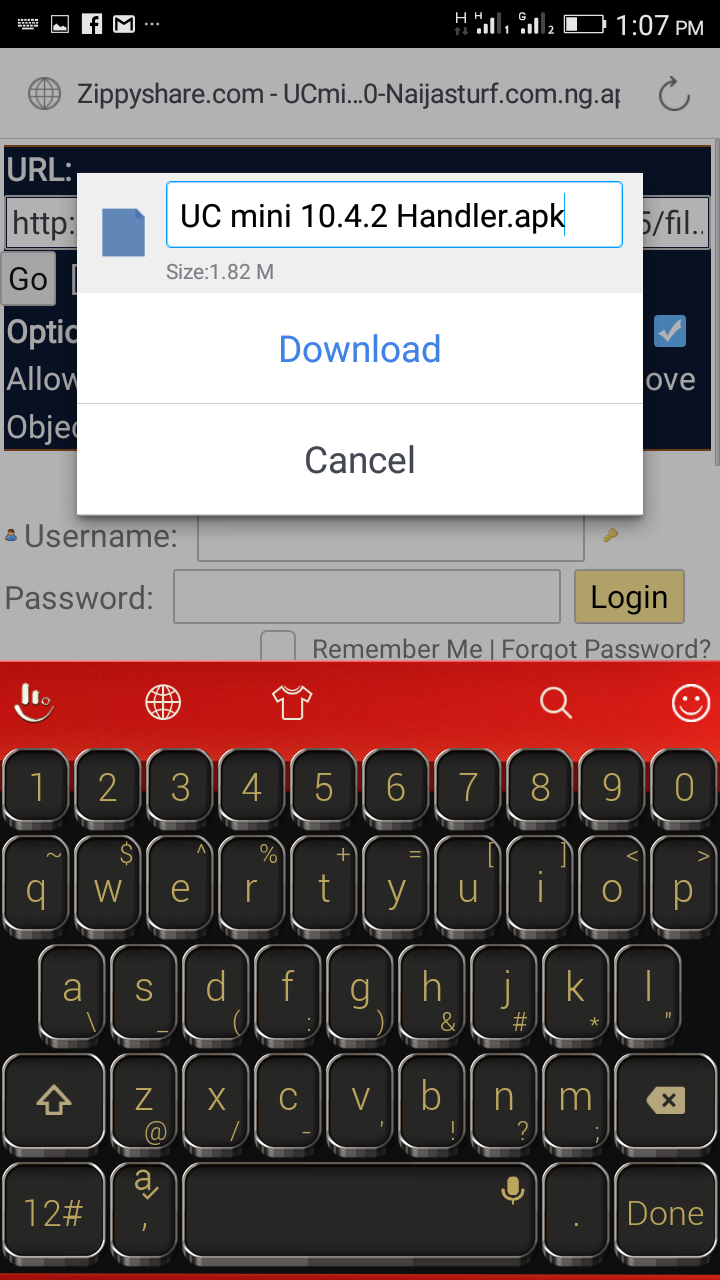Tap the Done key on keyboard

[665, 1213]
